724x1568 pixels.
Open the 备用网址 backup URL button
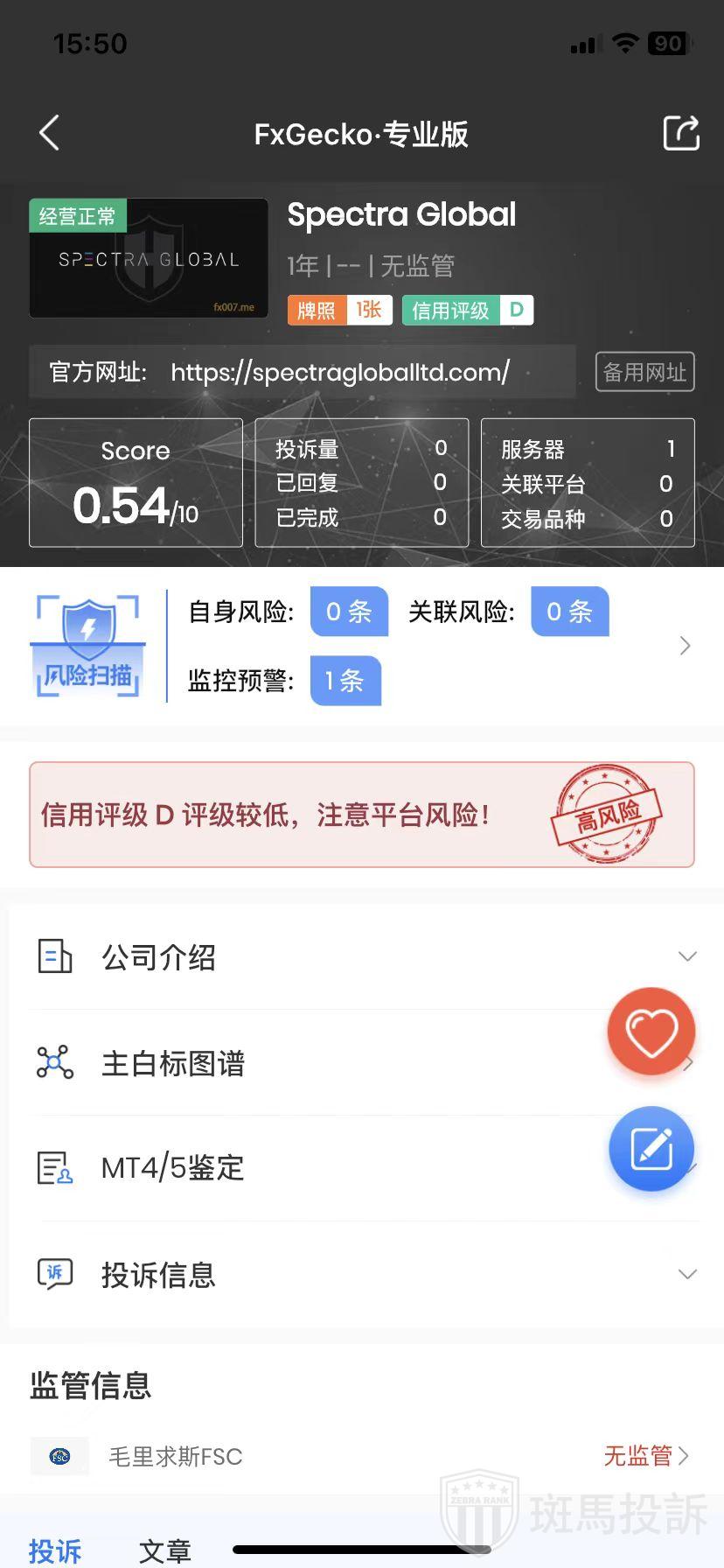(x=644, y=372)
